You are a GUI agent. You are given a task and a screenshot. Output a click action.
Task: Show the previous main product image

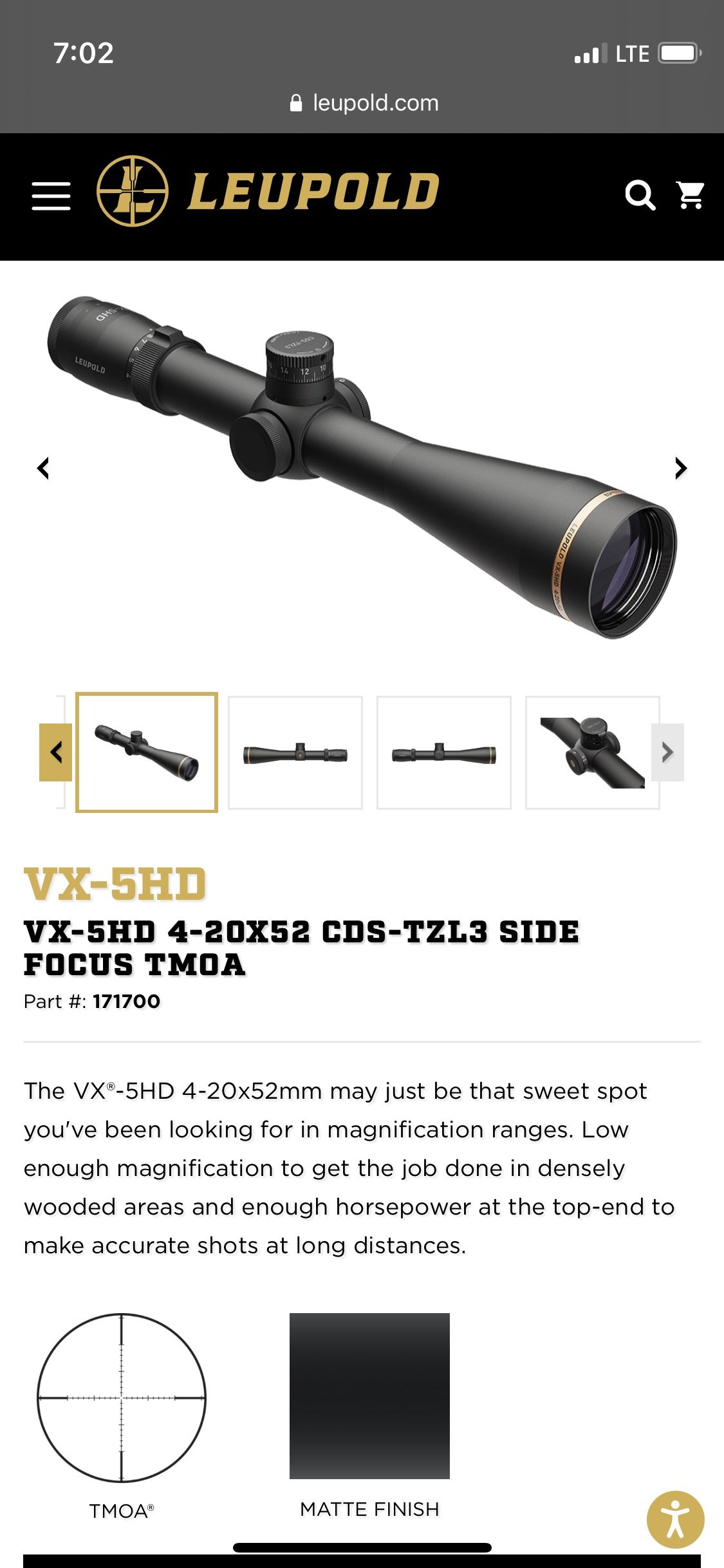43,468
